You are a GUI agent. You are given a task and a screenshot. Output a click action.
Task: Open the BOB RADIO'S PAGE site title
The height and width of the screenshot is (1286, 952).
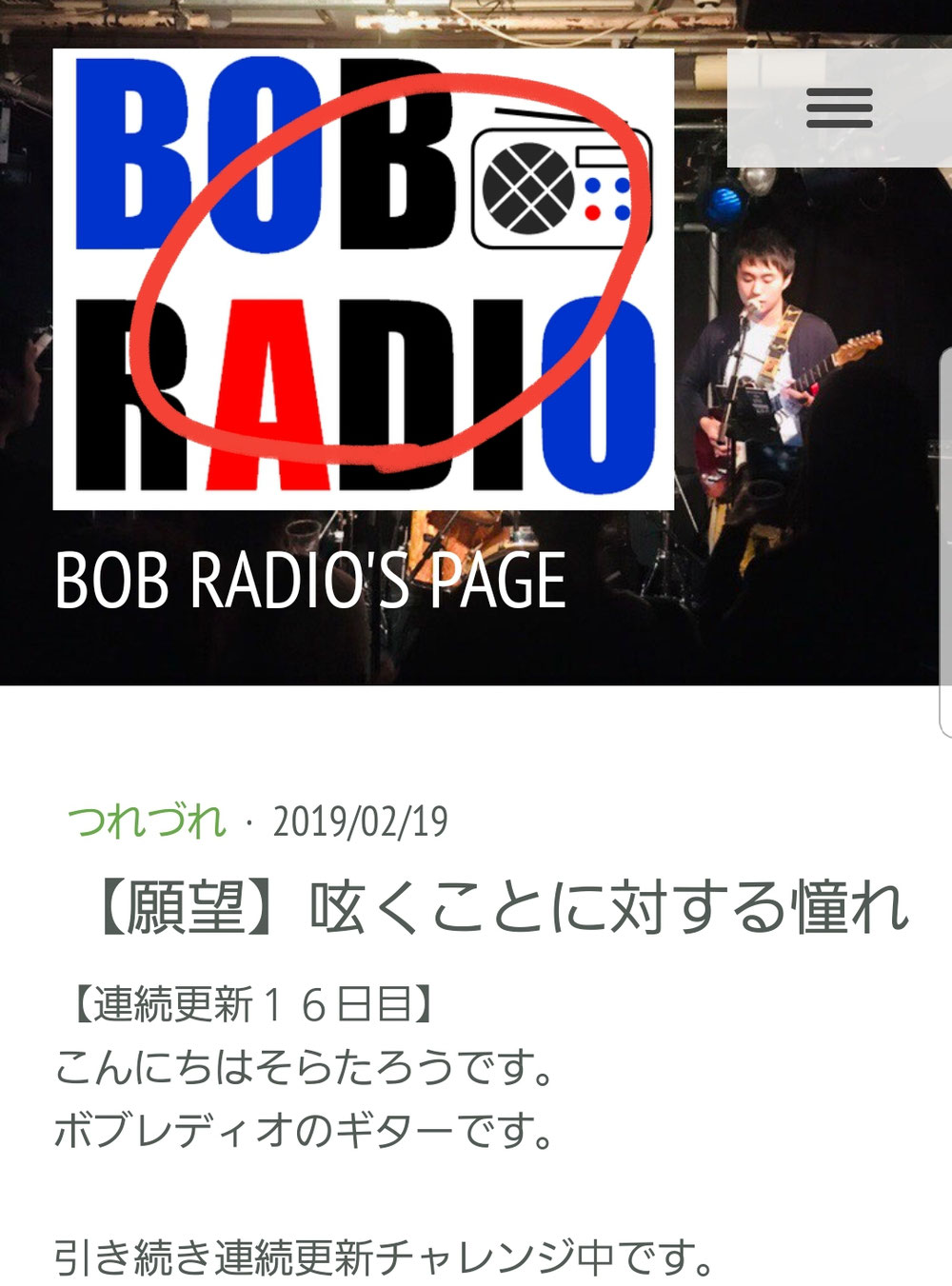click(310, 580)
